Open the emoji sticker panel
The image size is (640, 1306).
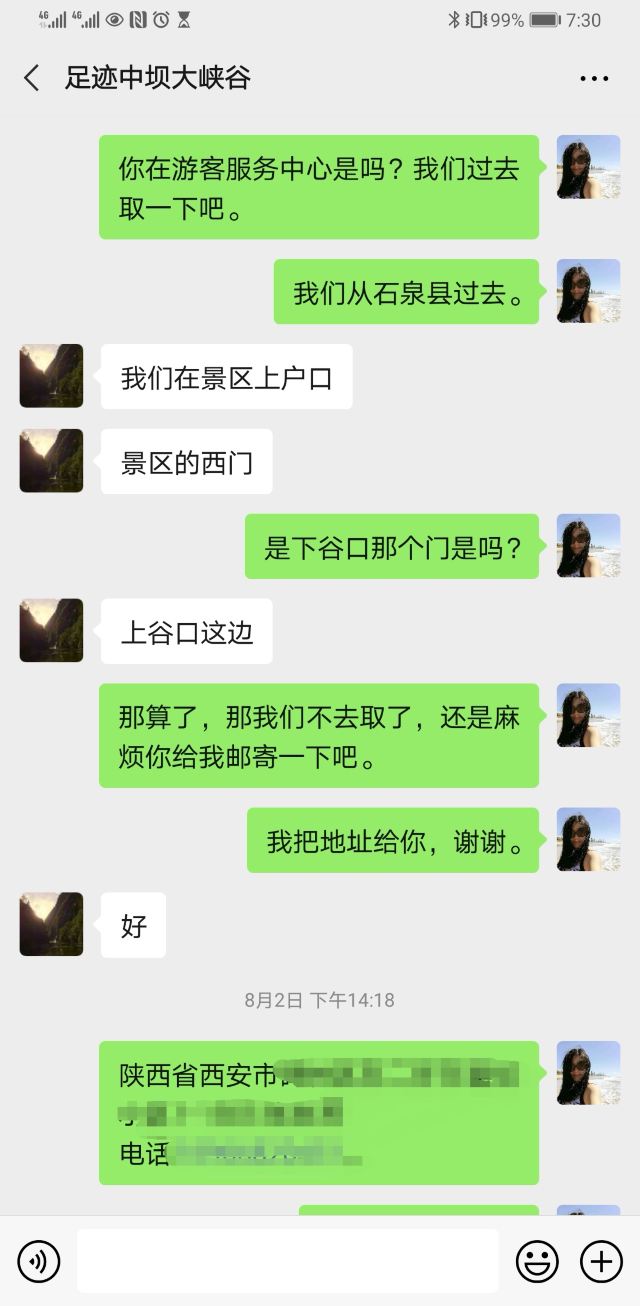click(537, 1261)
